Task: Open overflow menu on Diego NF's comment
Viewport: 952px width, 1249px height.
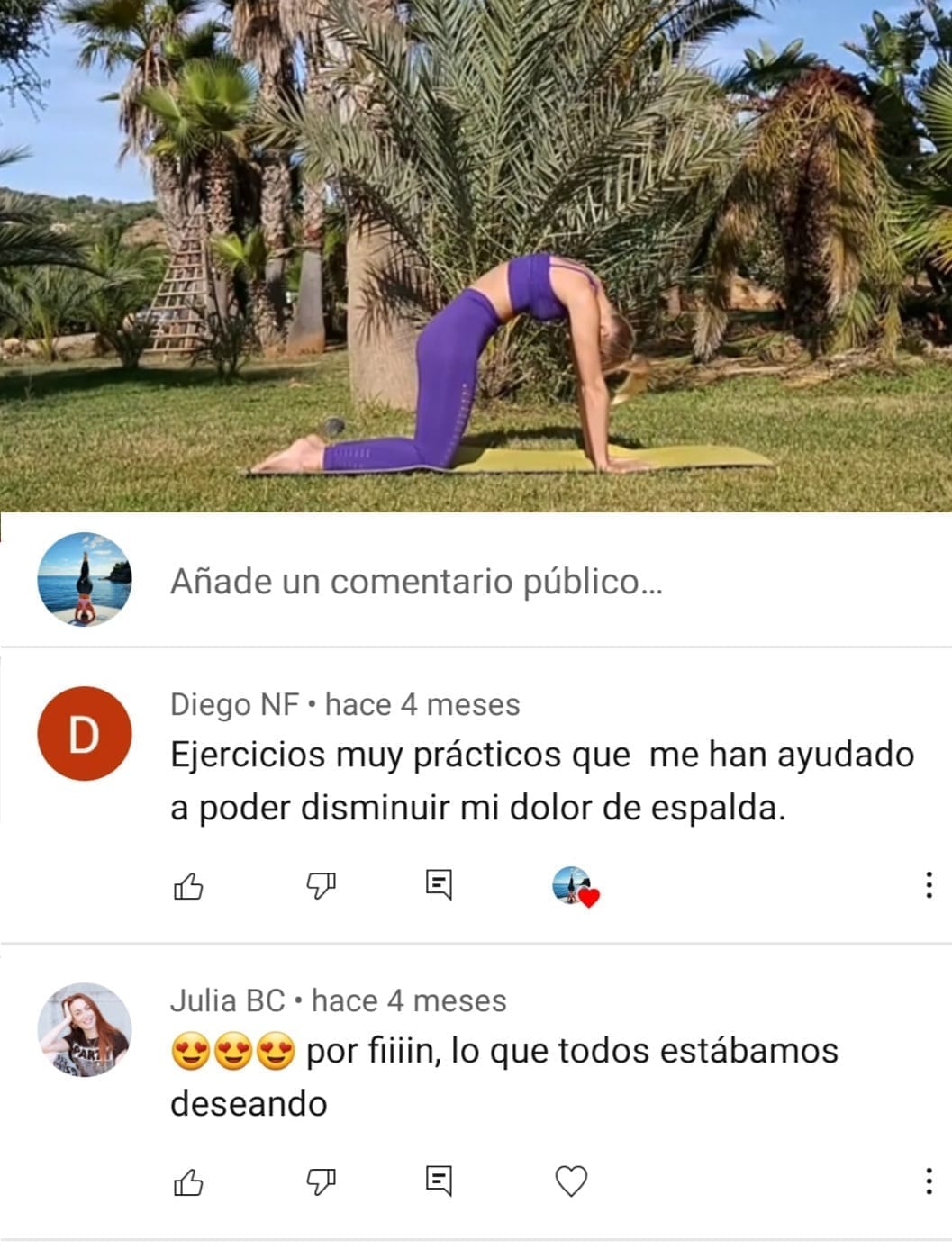Action: 929,885
